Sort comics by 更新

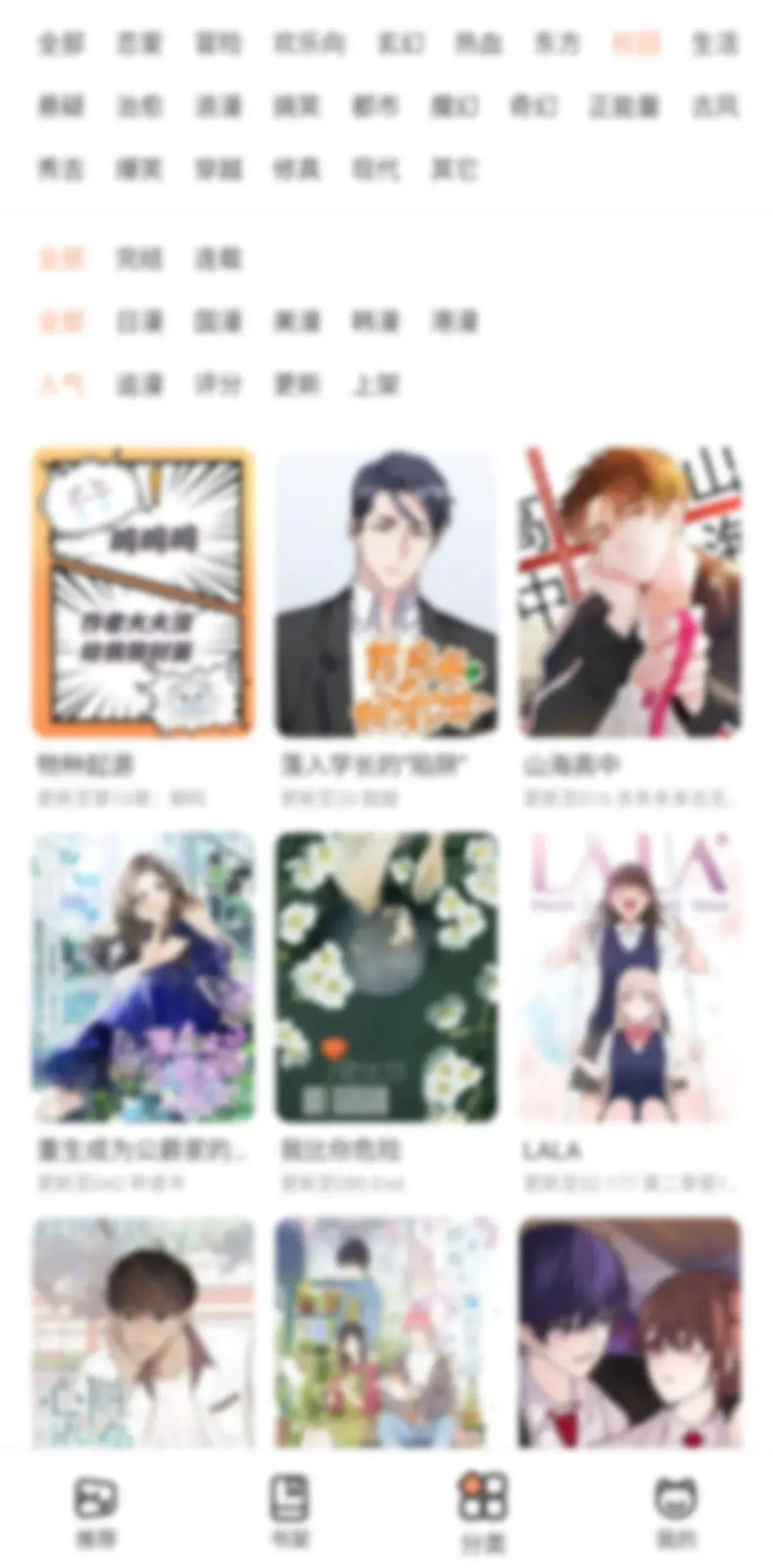tap(297, 386)
